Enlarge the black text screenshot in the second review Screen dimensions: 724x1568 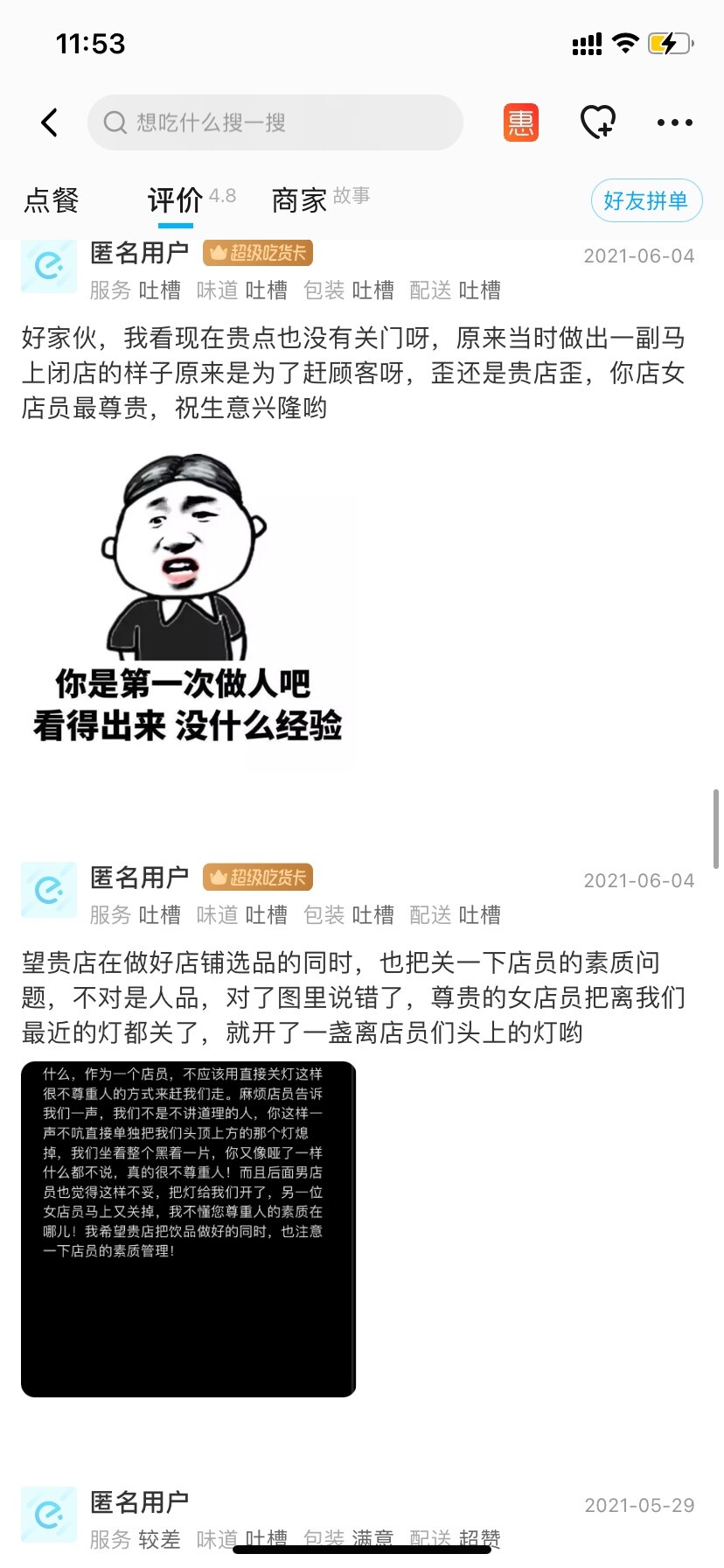coord(188,1228)
